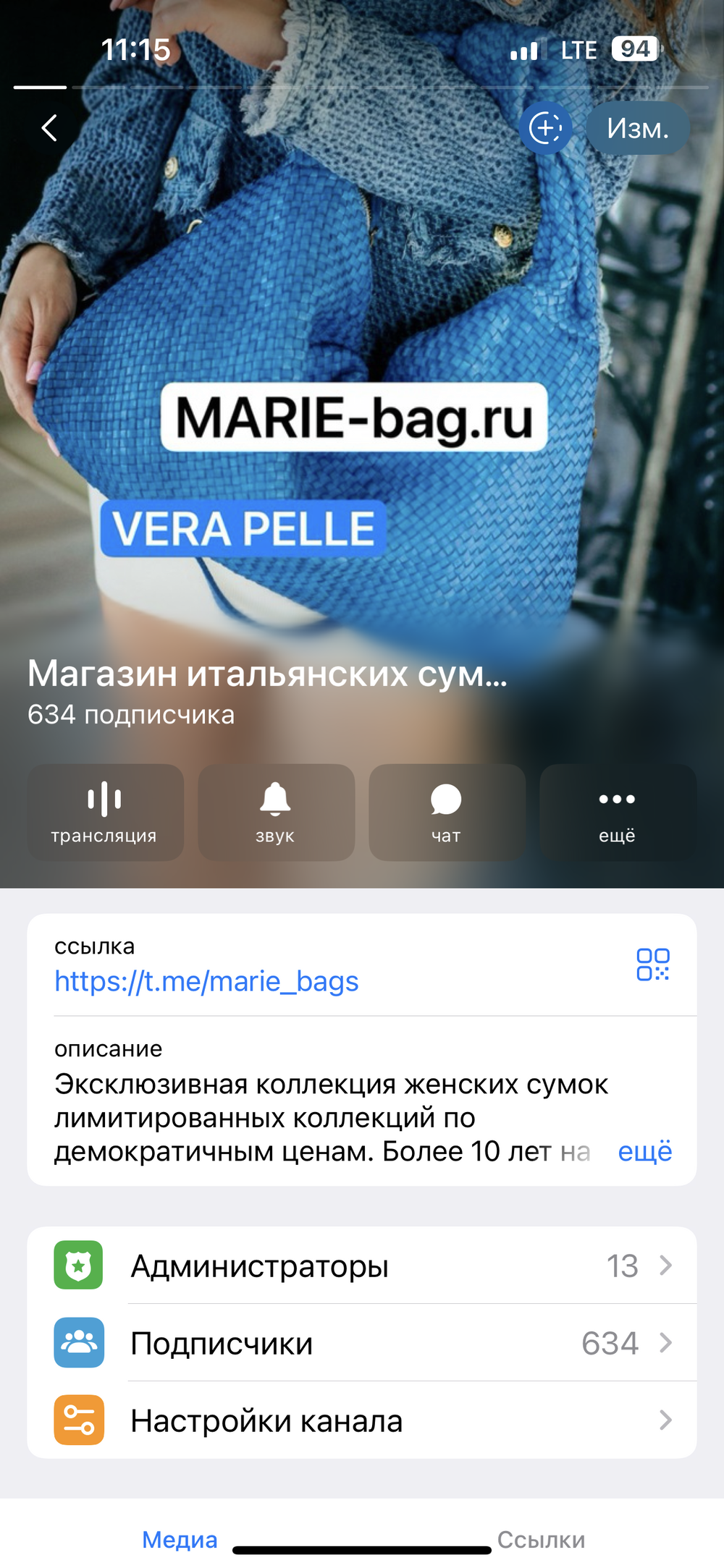724x1568 pixels.
Task: Open the t.me/marie_bags link
Action: point(207,982)
